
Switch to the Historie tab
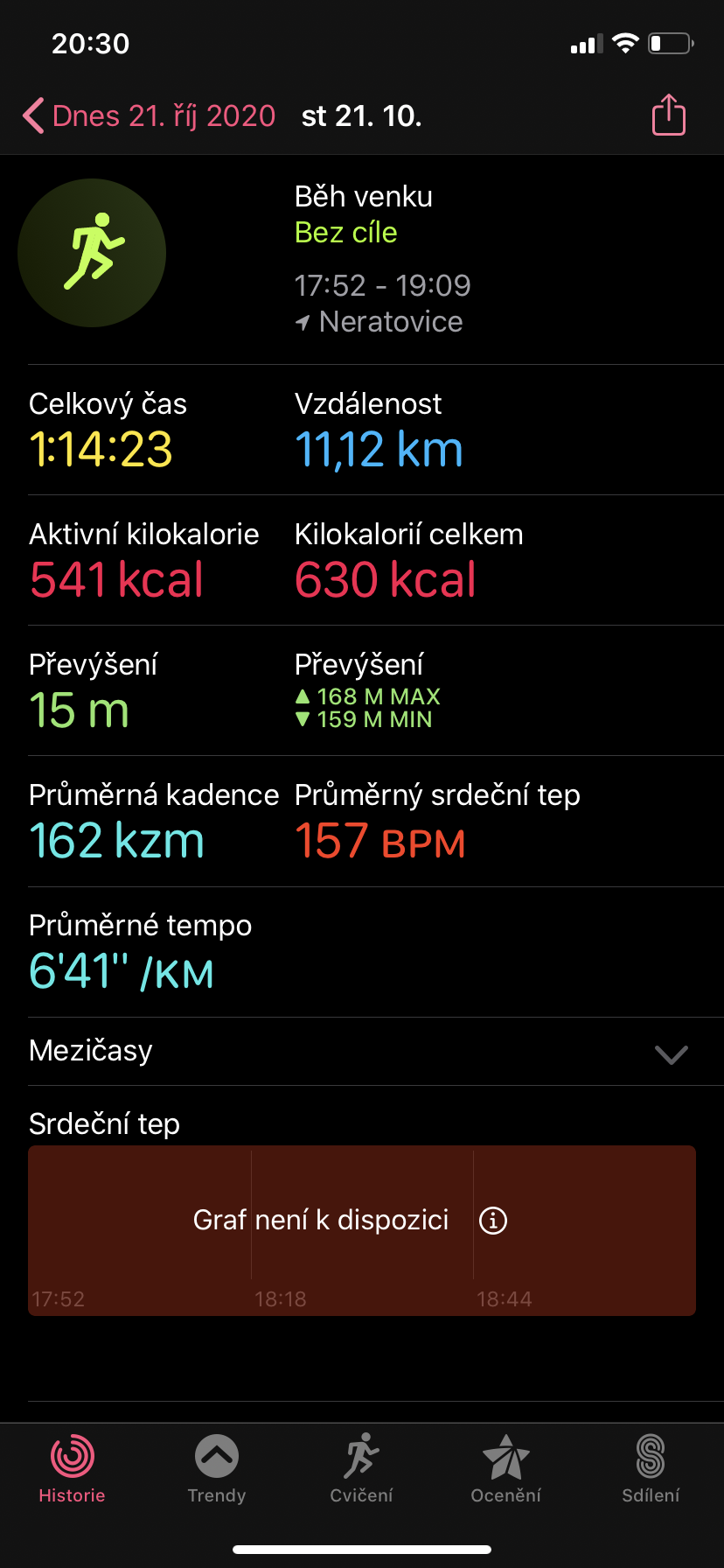[72, 1469]
